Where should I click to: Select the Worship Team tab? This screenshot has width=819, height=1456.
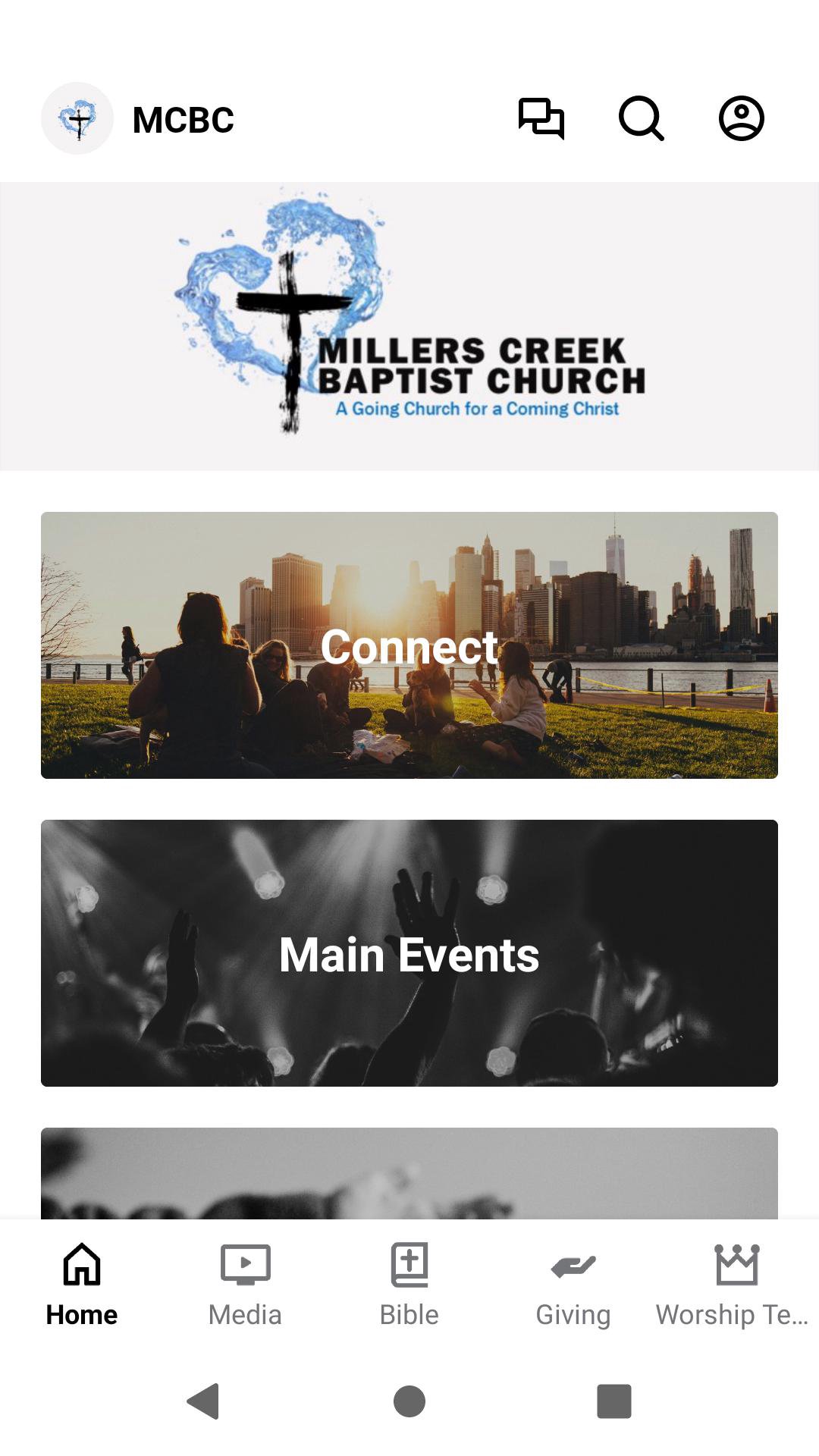point(736,1285)
